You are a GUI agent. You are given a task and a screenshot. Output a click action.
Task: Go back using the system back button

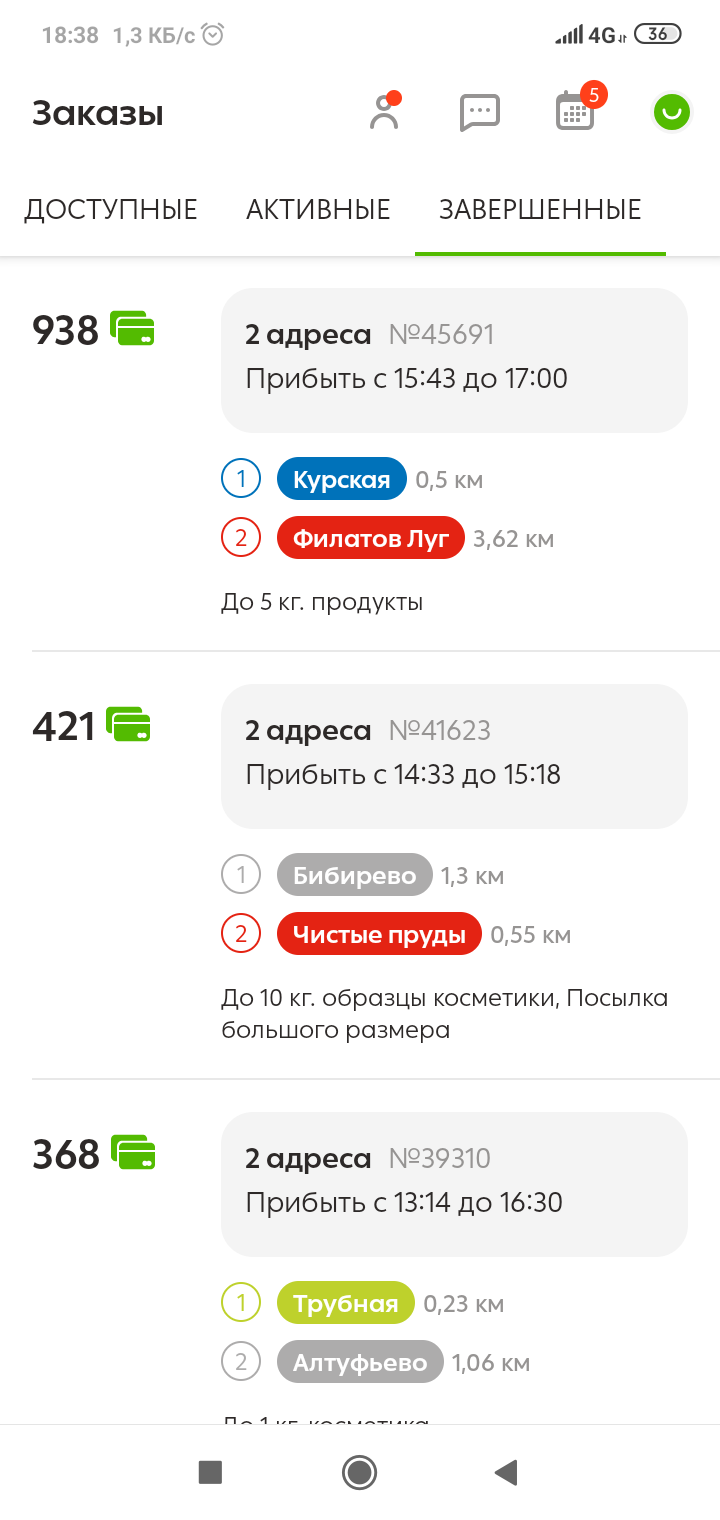[506, 1472]
